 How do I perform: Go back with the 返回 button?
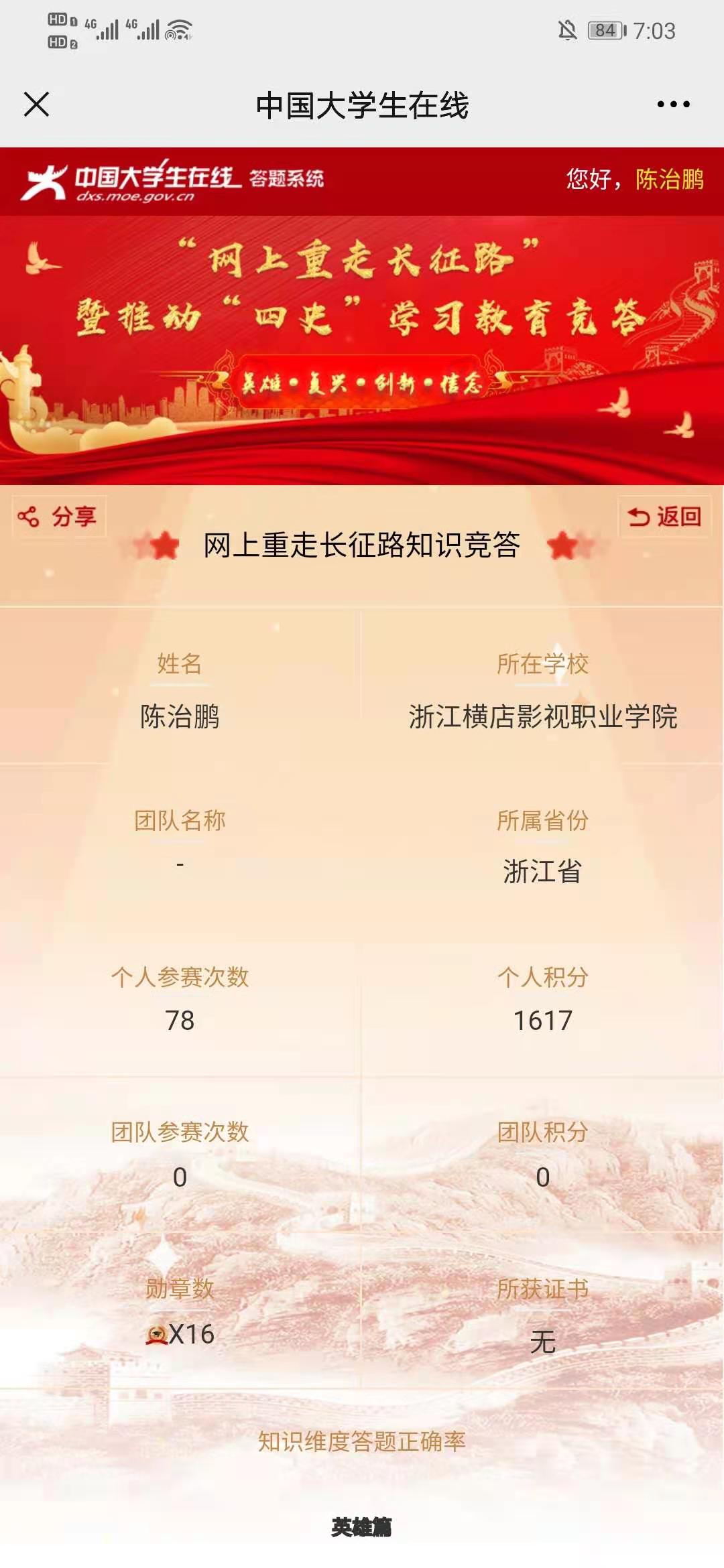pyautogui.click(x=664, y=517)
